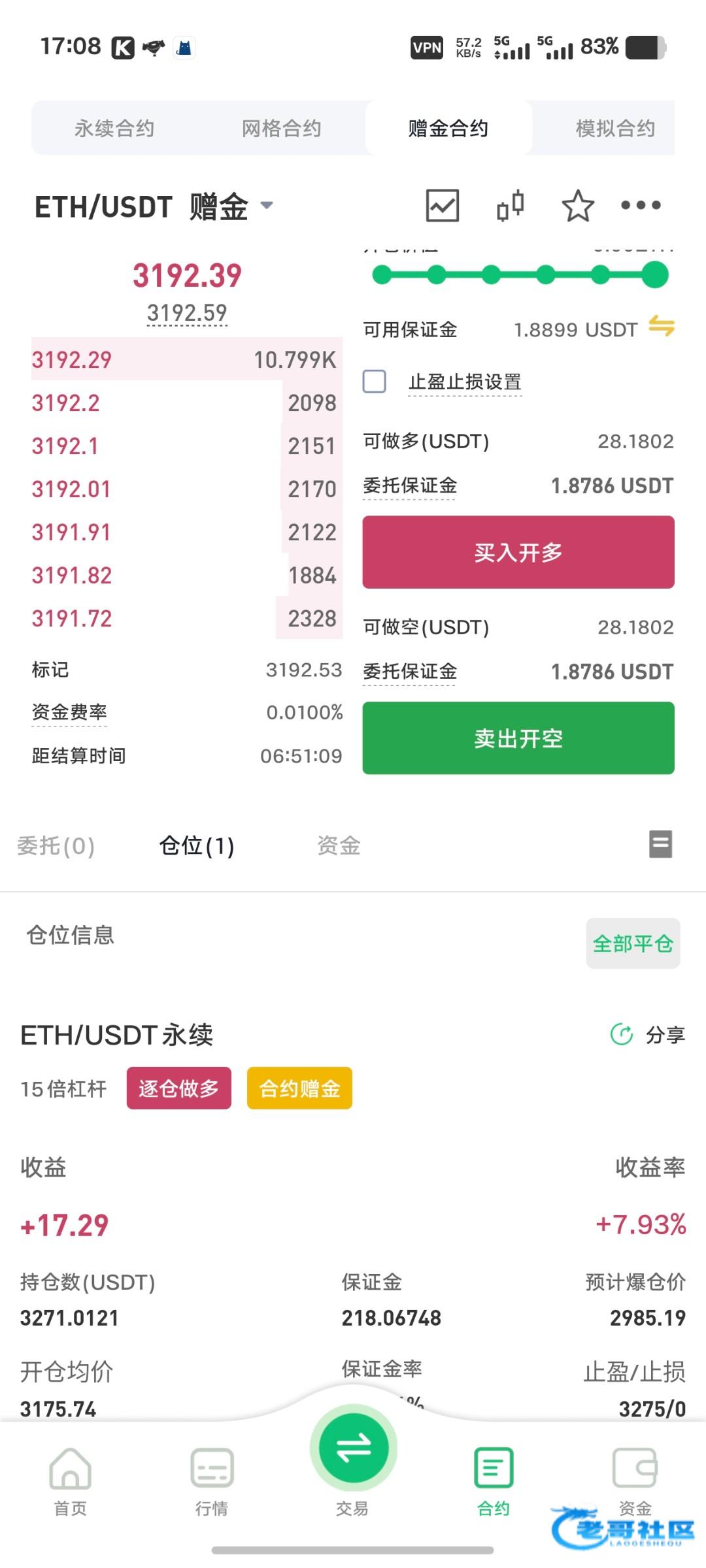The image size is (706, 1568).
Task: Switch to the 永续合约 tab
Action: tap(114, 128)
